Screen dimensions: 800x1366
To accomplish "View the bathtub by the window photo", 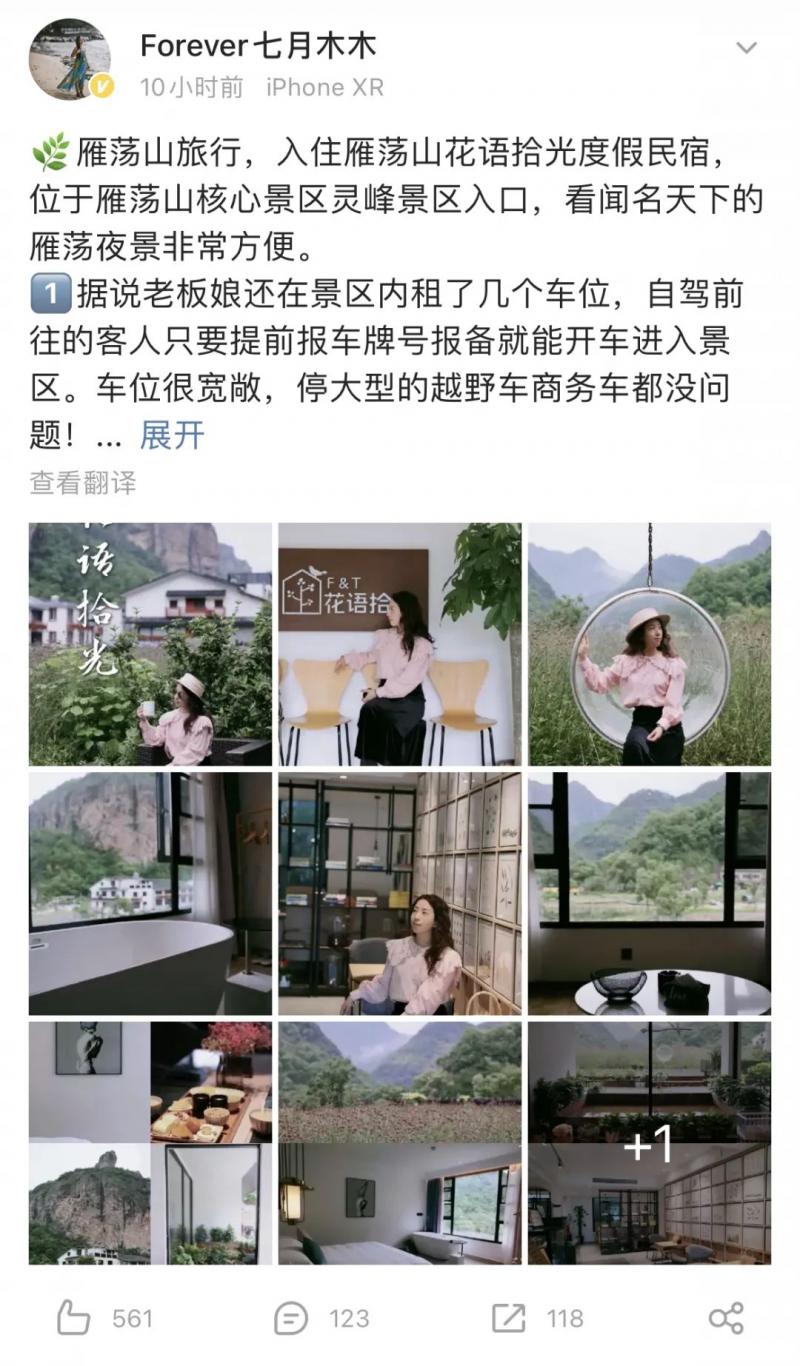I will click(150, 893).
